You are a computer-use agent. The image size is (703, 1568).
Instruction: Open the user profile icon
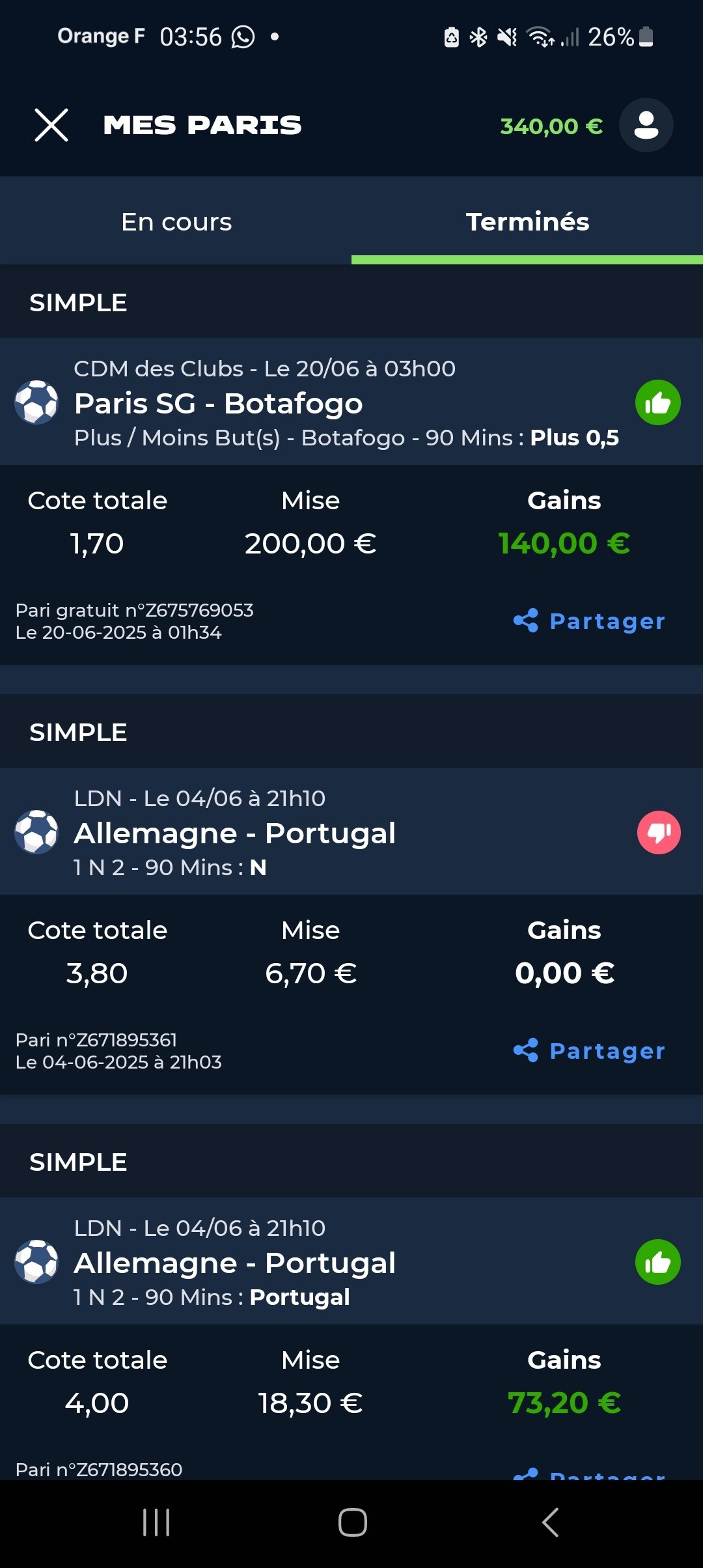pyautogui.click(x=646, y=125)
